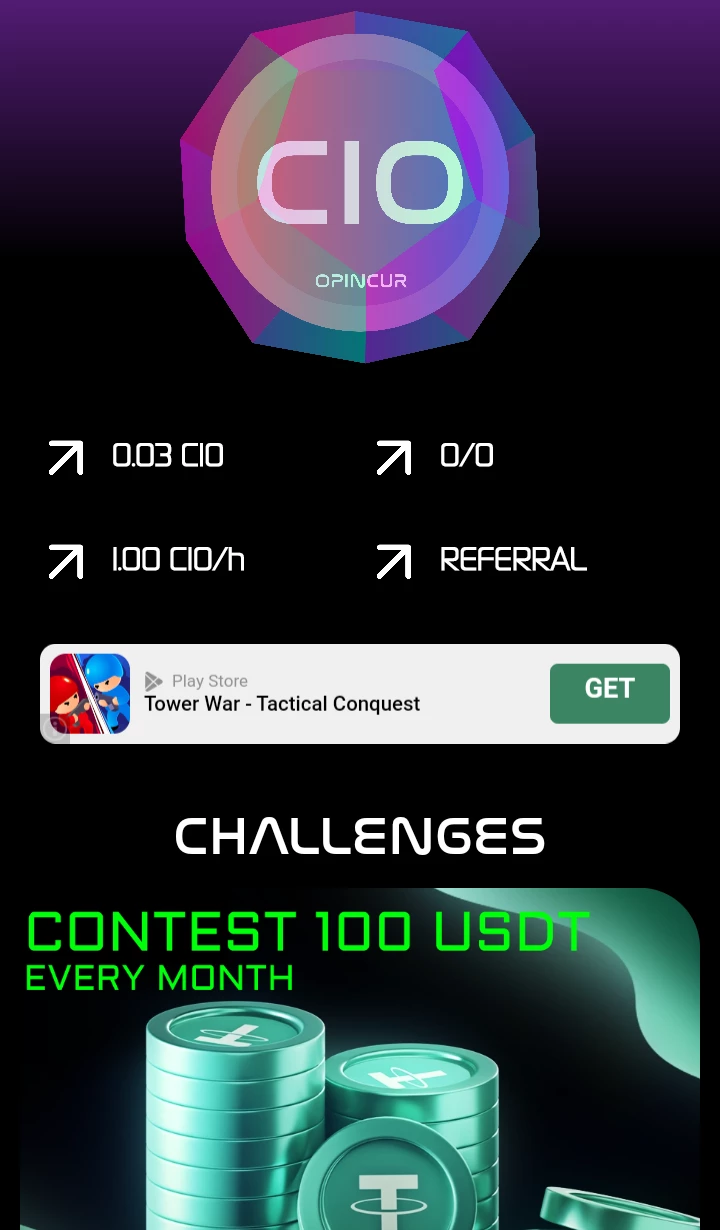The height and width of the screenshot is (1230, 720).
Task: Open the 0.03 CIO balance link
Action: (136, 457)
